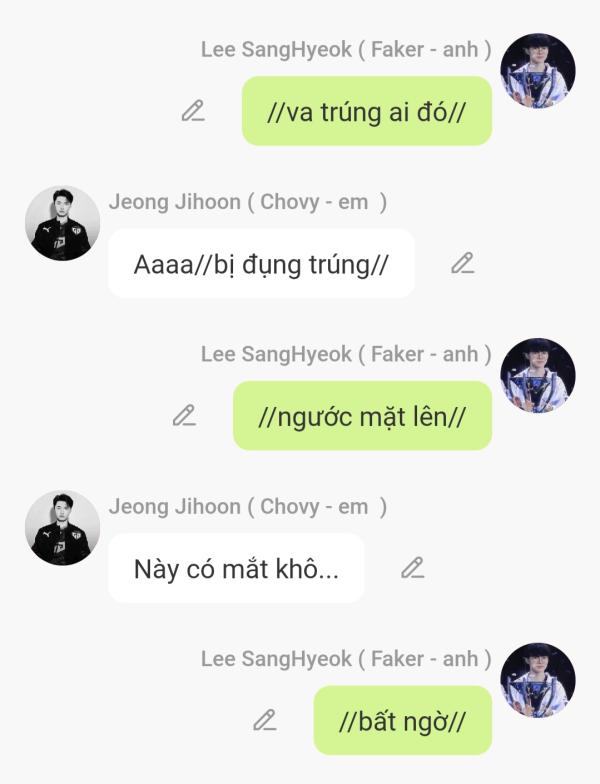Tap the pencil beside '//bất ngờ//'
Screen dimensions: 600x784
coord(264,720)
